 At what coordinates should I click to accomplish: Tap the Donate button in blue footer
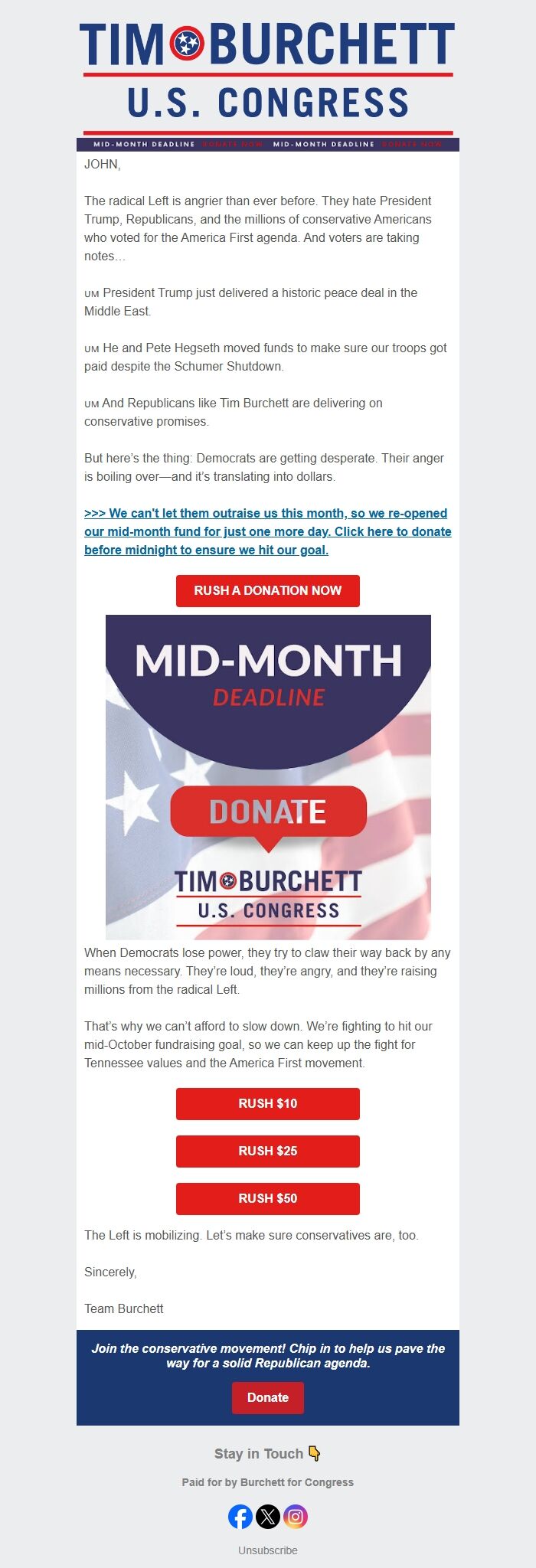pos(267,1397)
